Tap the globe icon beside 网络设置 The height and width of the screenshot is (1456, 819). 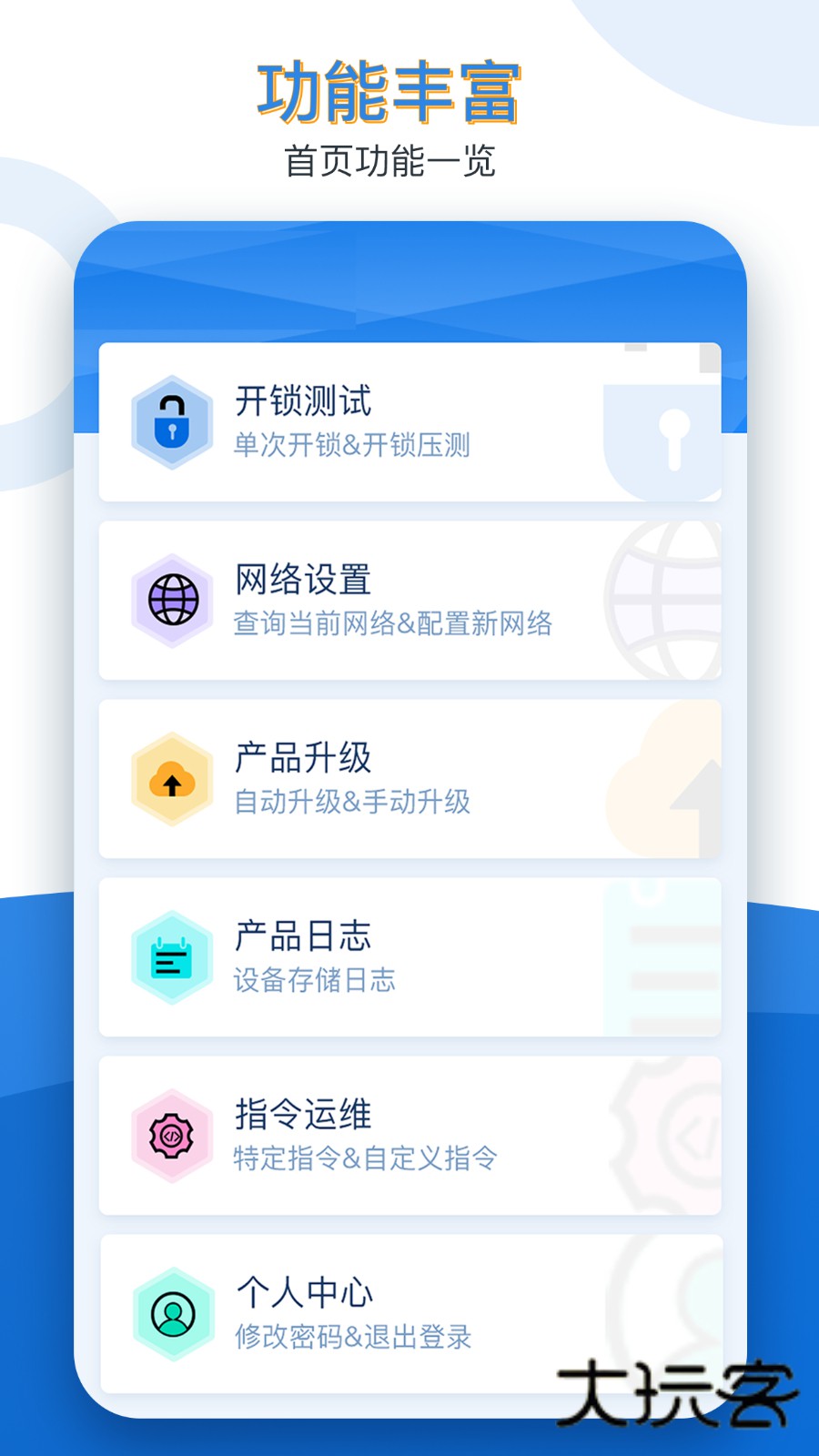click(x=172, y=598)
